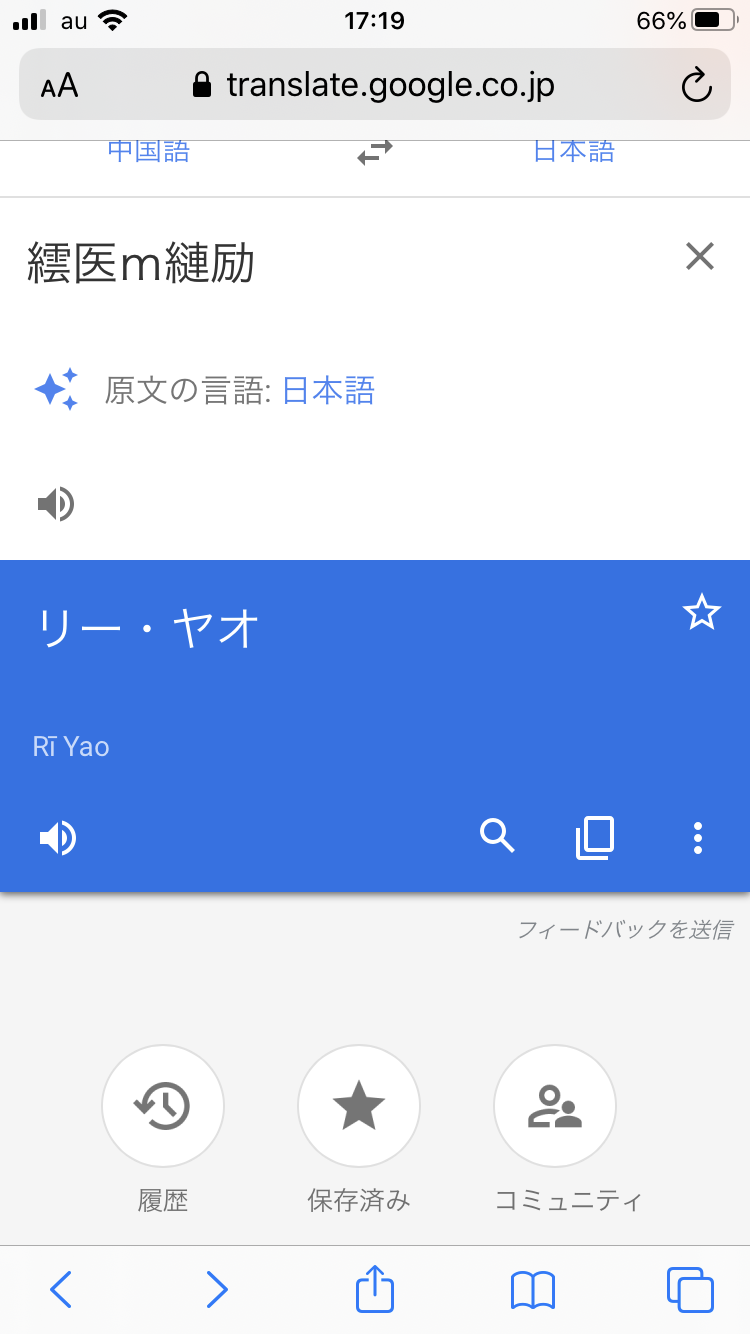Screen dimensions: 750x1334
Task: Send feedback via フィードバックを送信
Action: 624,930
